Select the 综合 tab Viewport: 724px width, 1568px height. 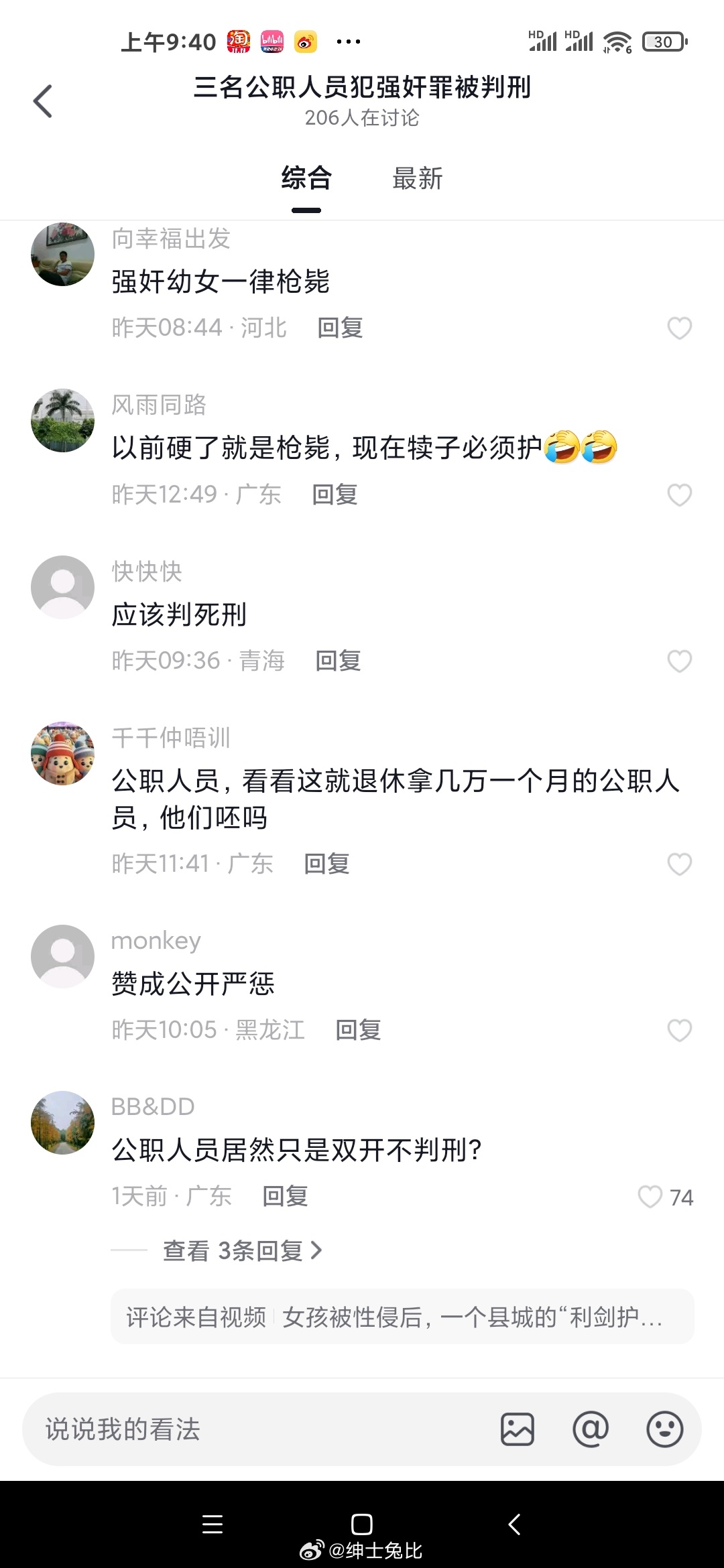[306, 179]
